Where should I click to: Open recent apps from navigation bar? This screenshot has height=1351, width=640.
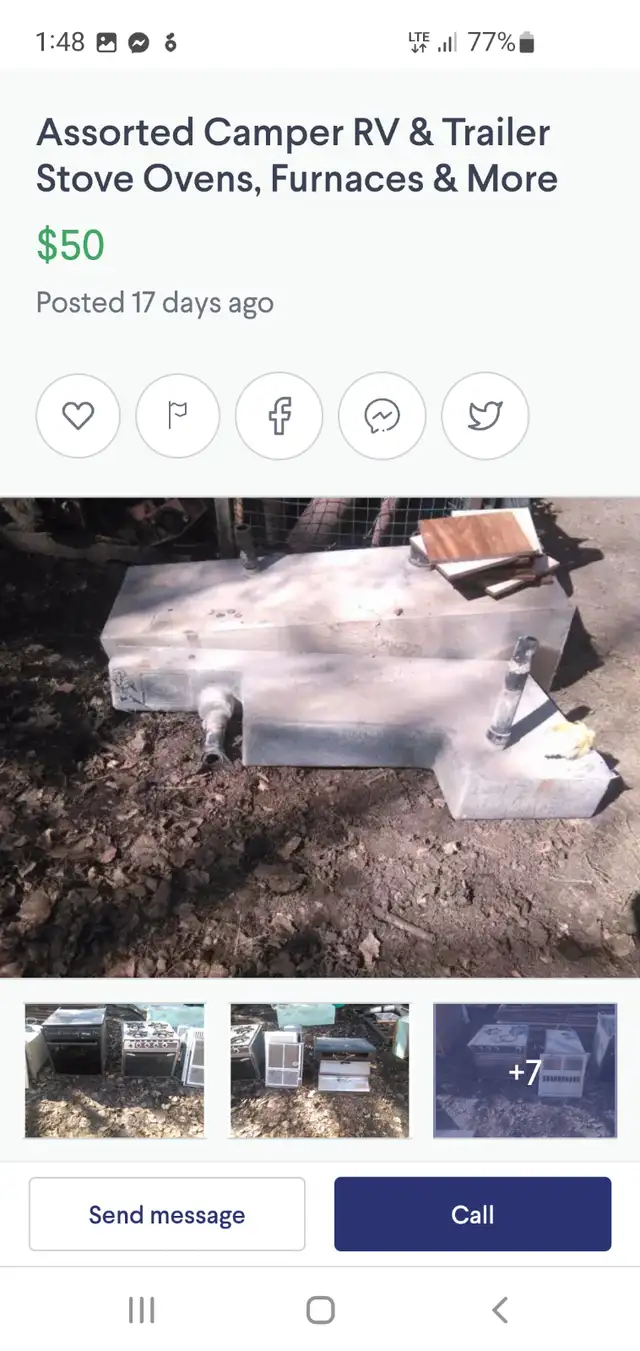[x=141, y=1310]
